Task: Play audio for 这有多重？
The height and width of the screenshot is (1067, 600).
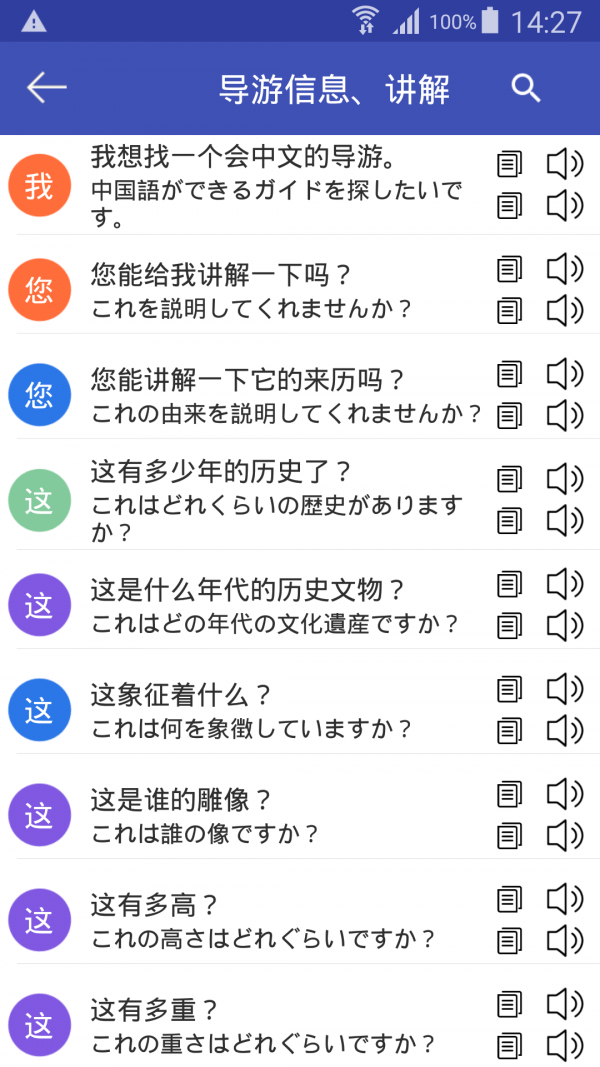Action: pyautogui.click(x=564, y=1003)
